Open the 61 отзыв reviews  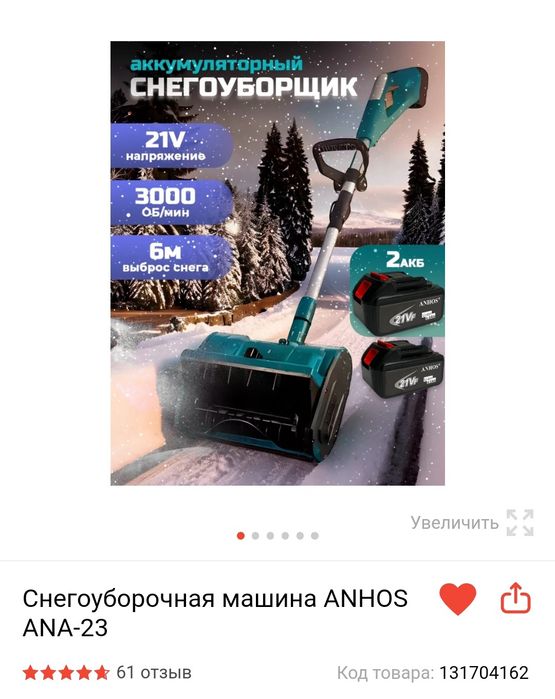click(x=154, y=672)
